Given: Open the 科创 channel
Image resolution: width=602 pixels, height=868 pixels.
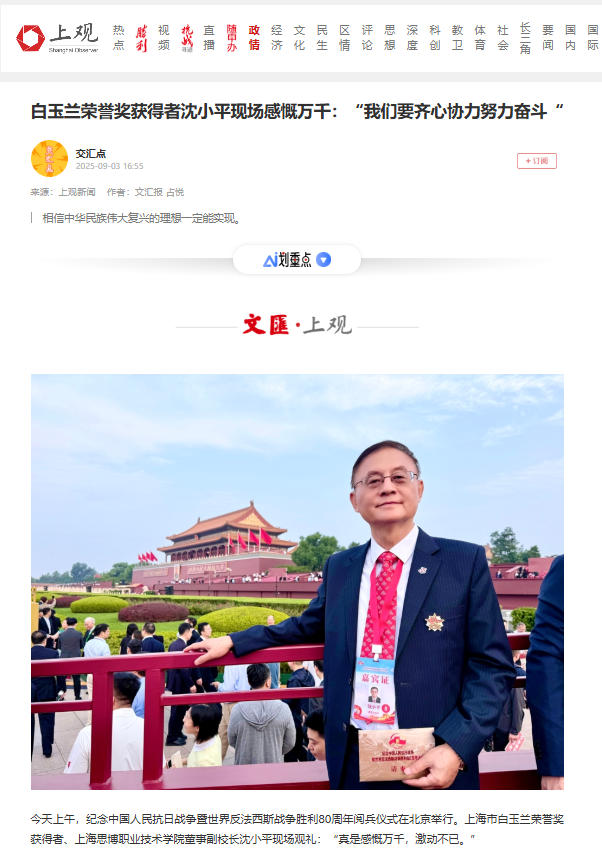Looking at the screenshot, I should pyautogui.click(x=435, y=38).
